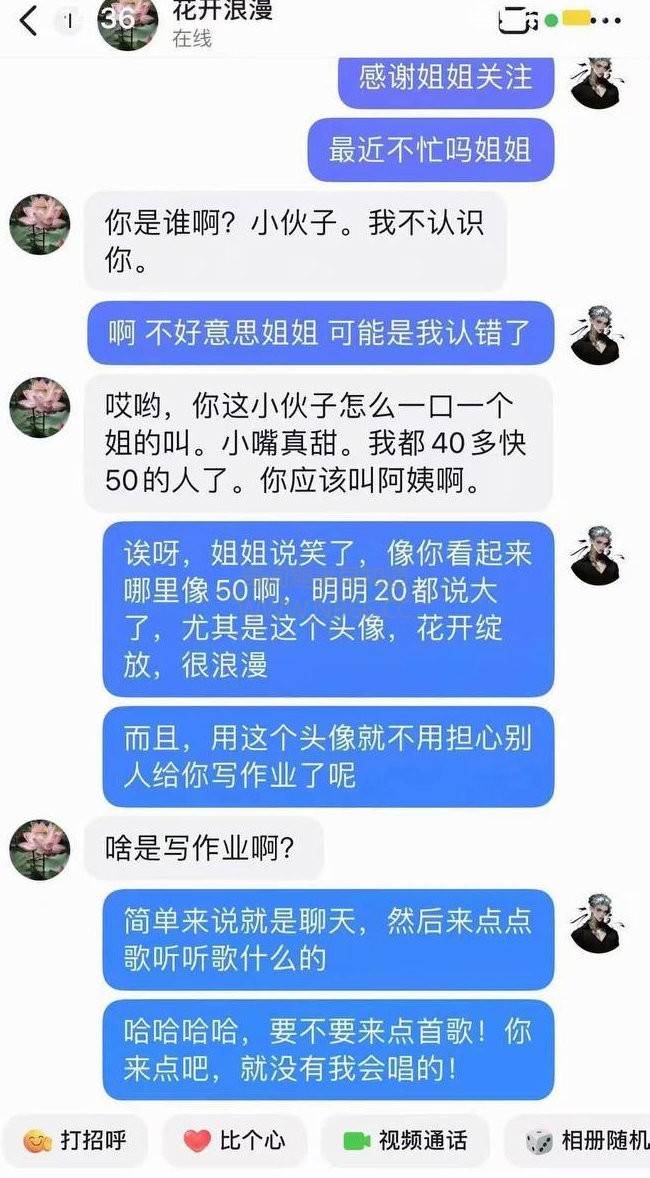650x1178 pixels.
Task: Tap the 打招呼 quick action chip
Action: click(x=75, y=1141)
